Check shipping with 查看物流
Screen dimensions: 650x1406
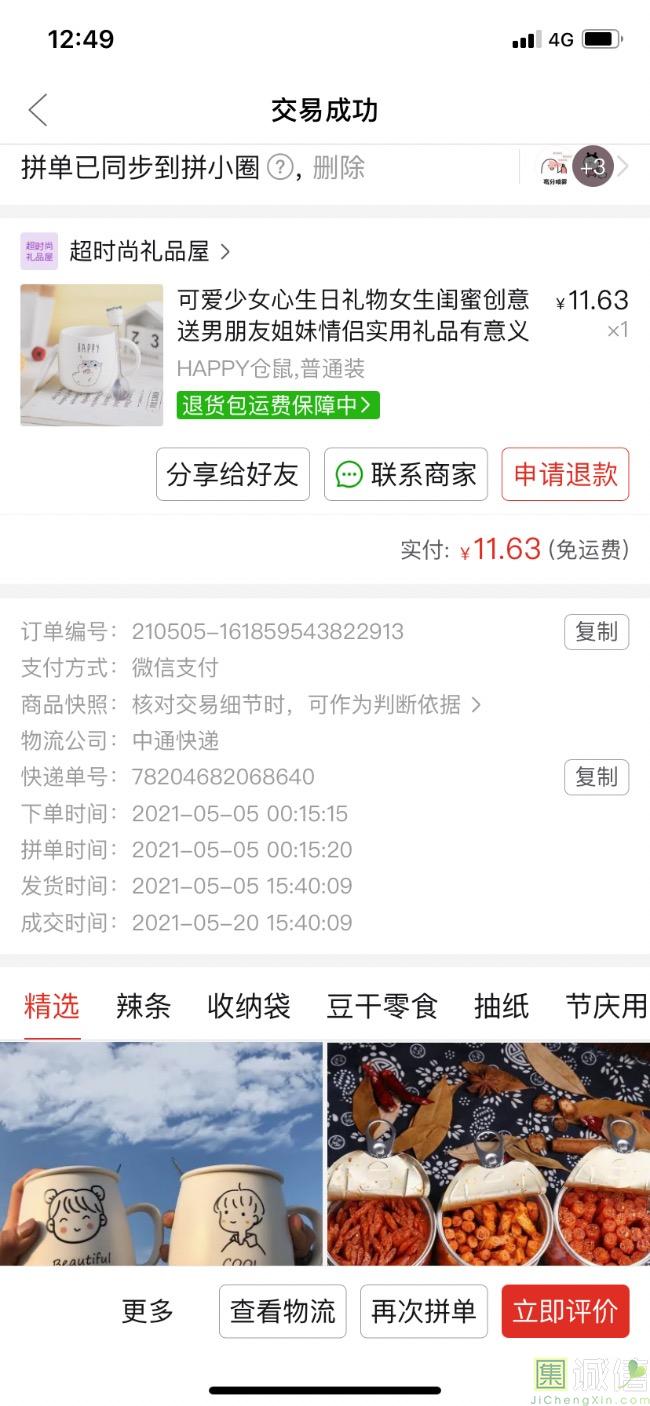pyautogui.click(x=283, y=1311)
